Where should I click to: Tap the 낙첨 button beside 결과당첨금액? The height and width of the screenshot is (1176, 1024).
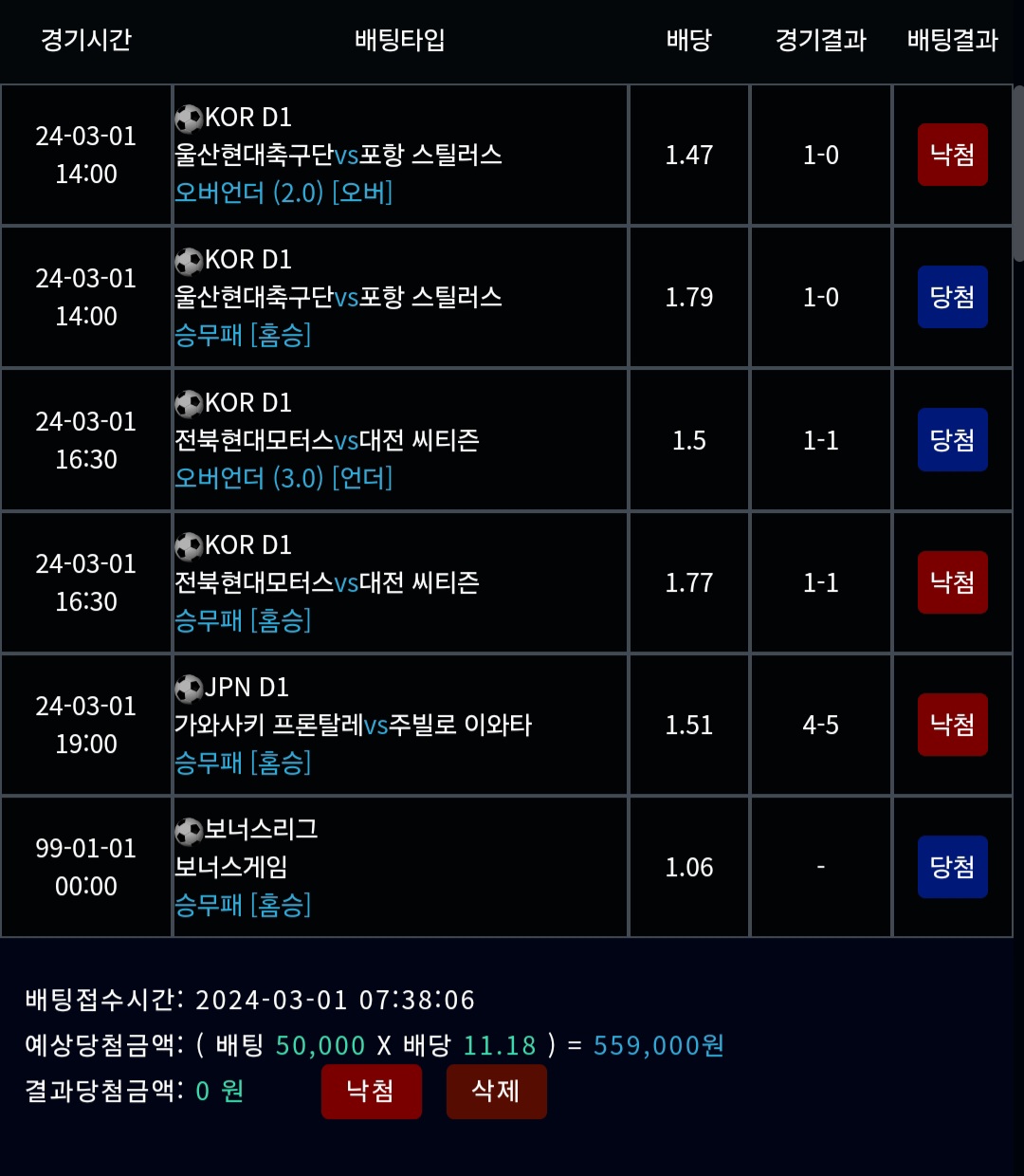point(371,1091)
